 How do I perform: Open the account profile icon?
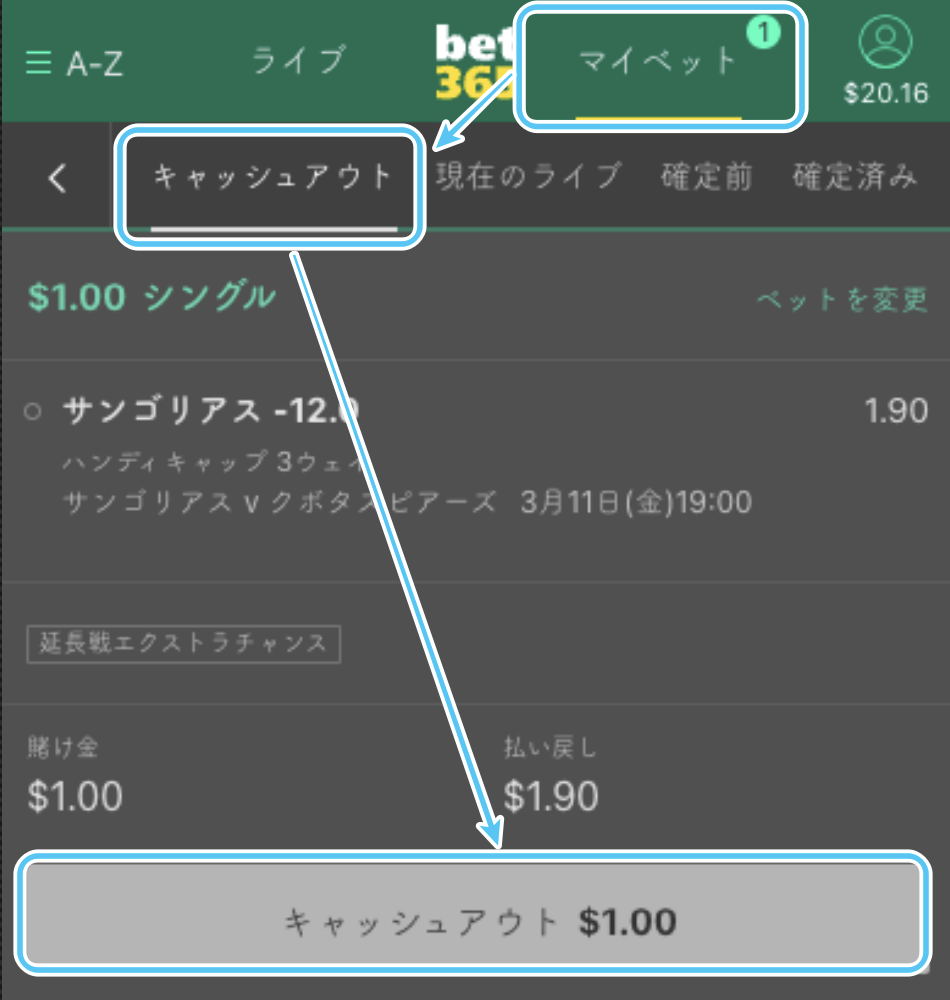click(x=885, y=42)
